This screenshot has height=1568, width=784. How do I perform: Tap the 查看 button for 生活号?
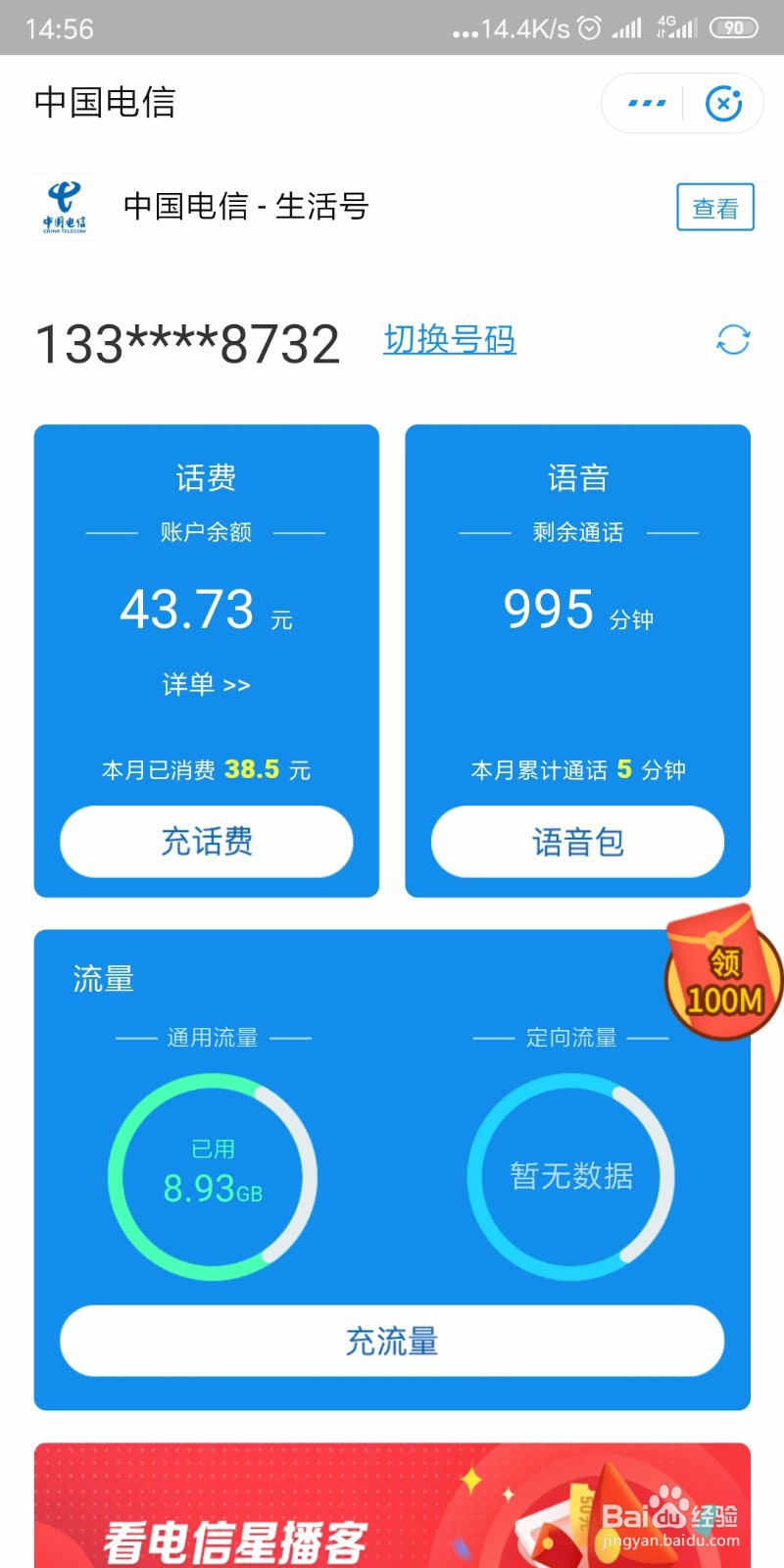714,207
